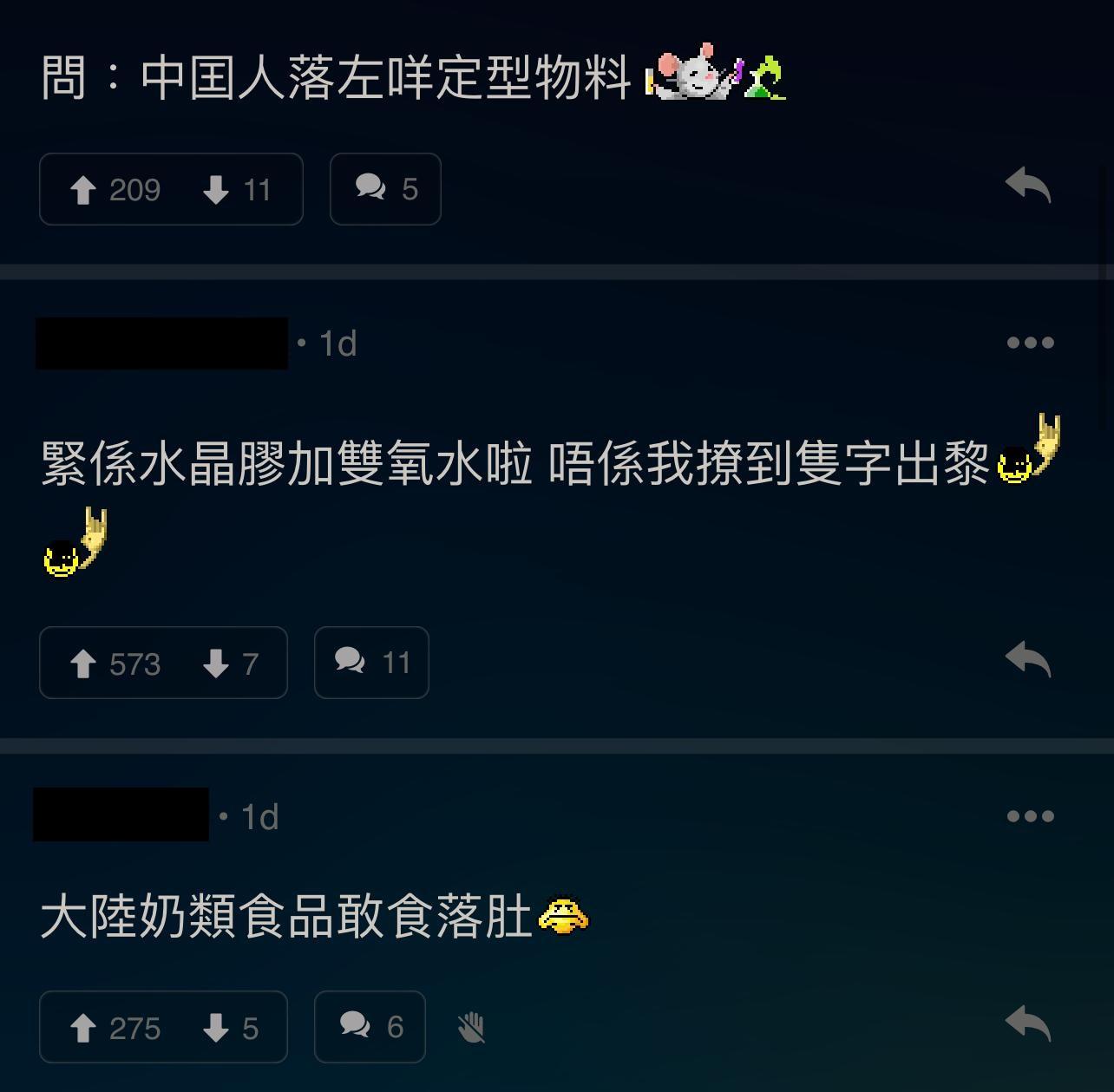View the 11 replies on the 水晶膠 comment
The height and width of the screenshot is (1092, 1114).
pos(371,663)
